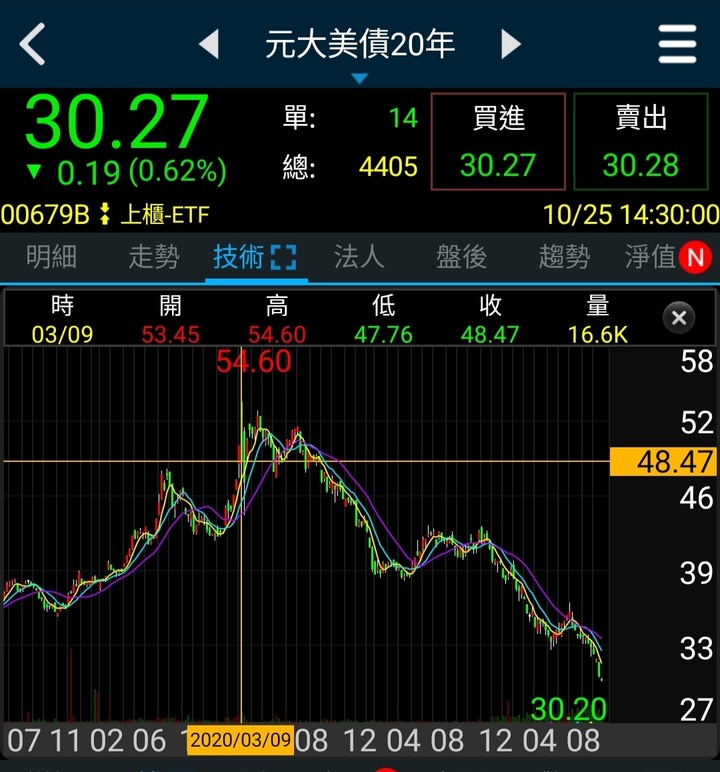Expand the 技術 chart to fullscreen

284,257
